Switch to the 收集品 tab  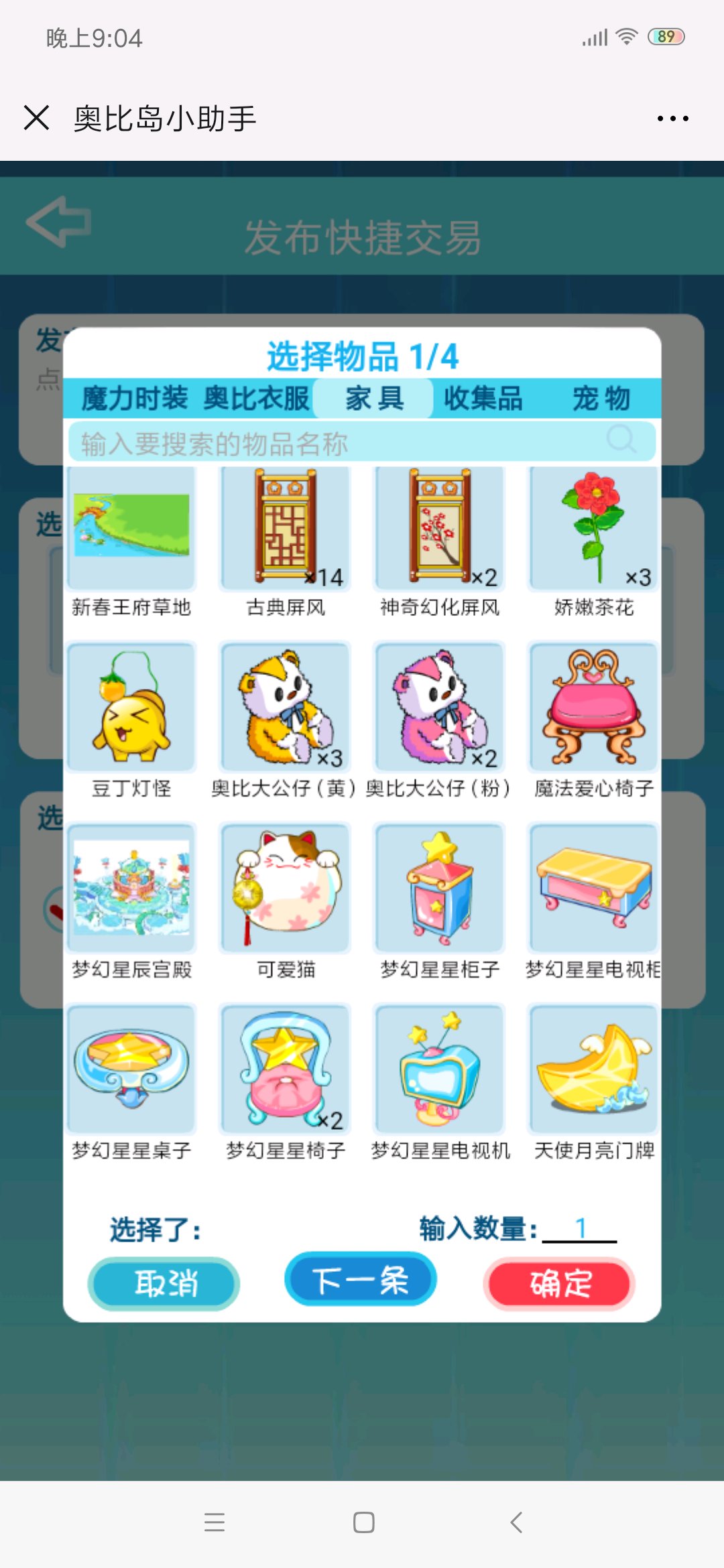pyautogui.click(x=483, y=399)
